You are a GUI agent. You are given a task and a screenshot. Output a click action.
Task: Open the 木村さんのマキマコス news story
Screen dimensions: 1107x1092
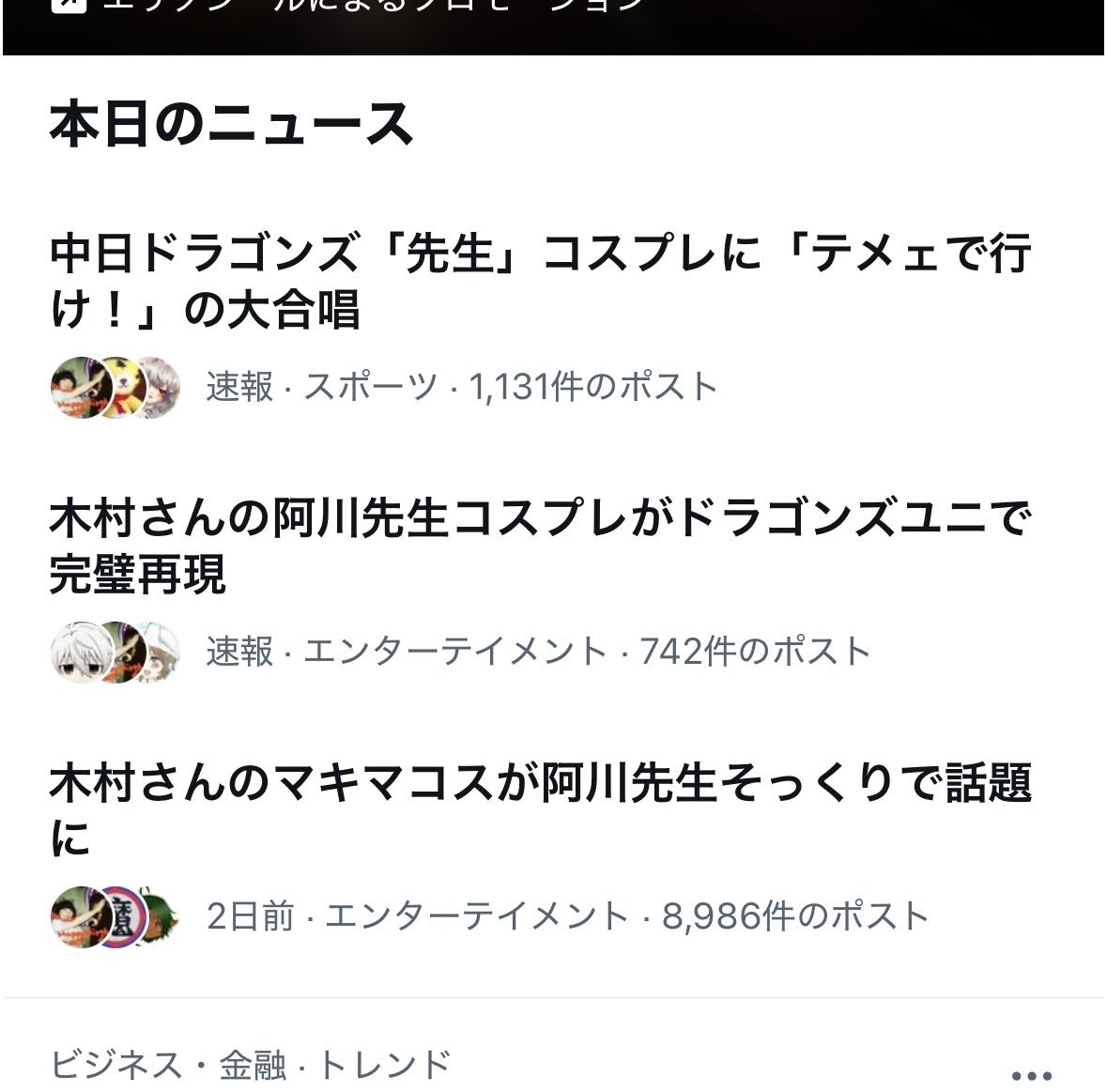(540, 809)
